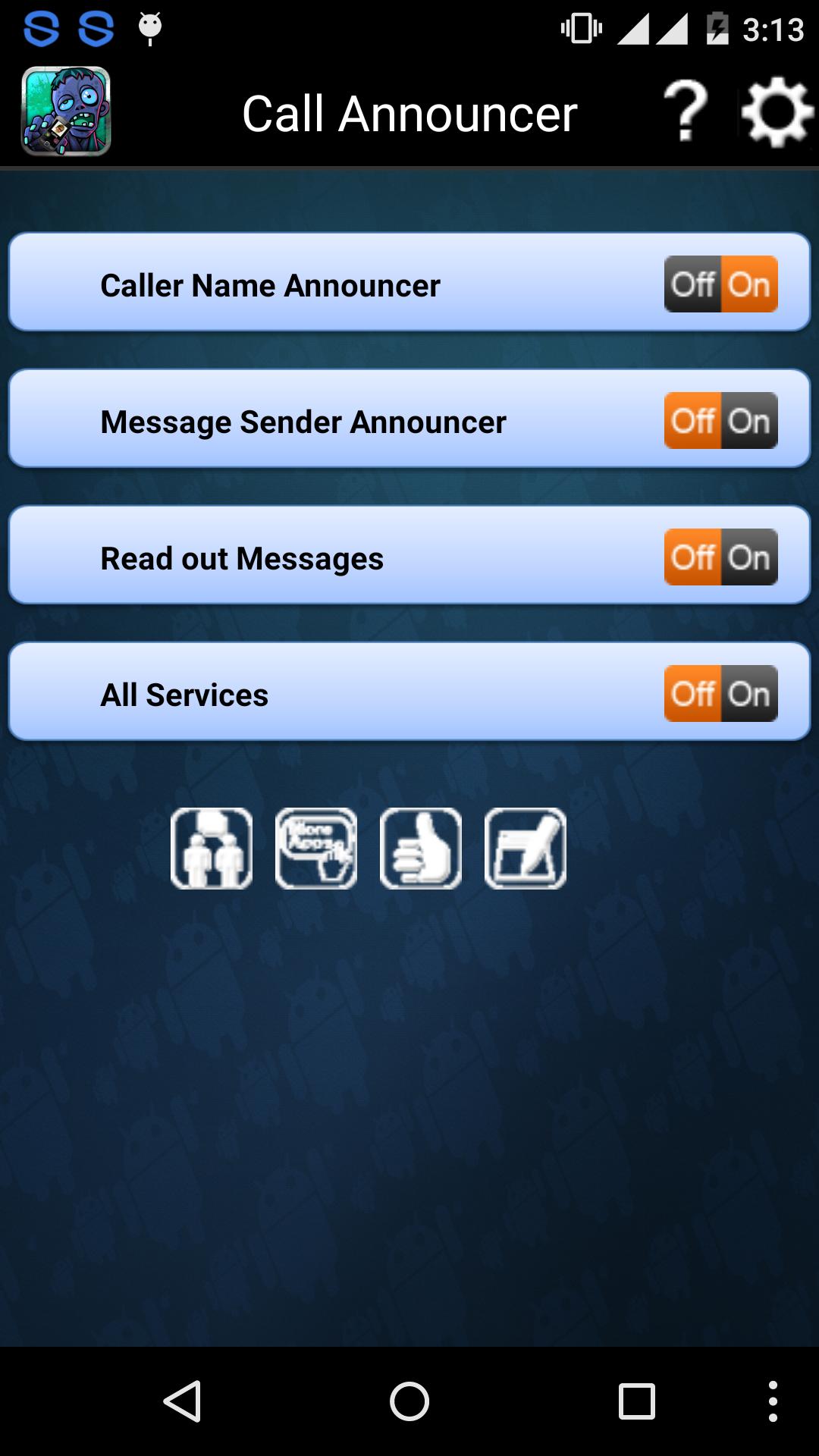Open the settings gear
819x1456 pixels.
point(777,112)
